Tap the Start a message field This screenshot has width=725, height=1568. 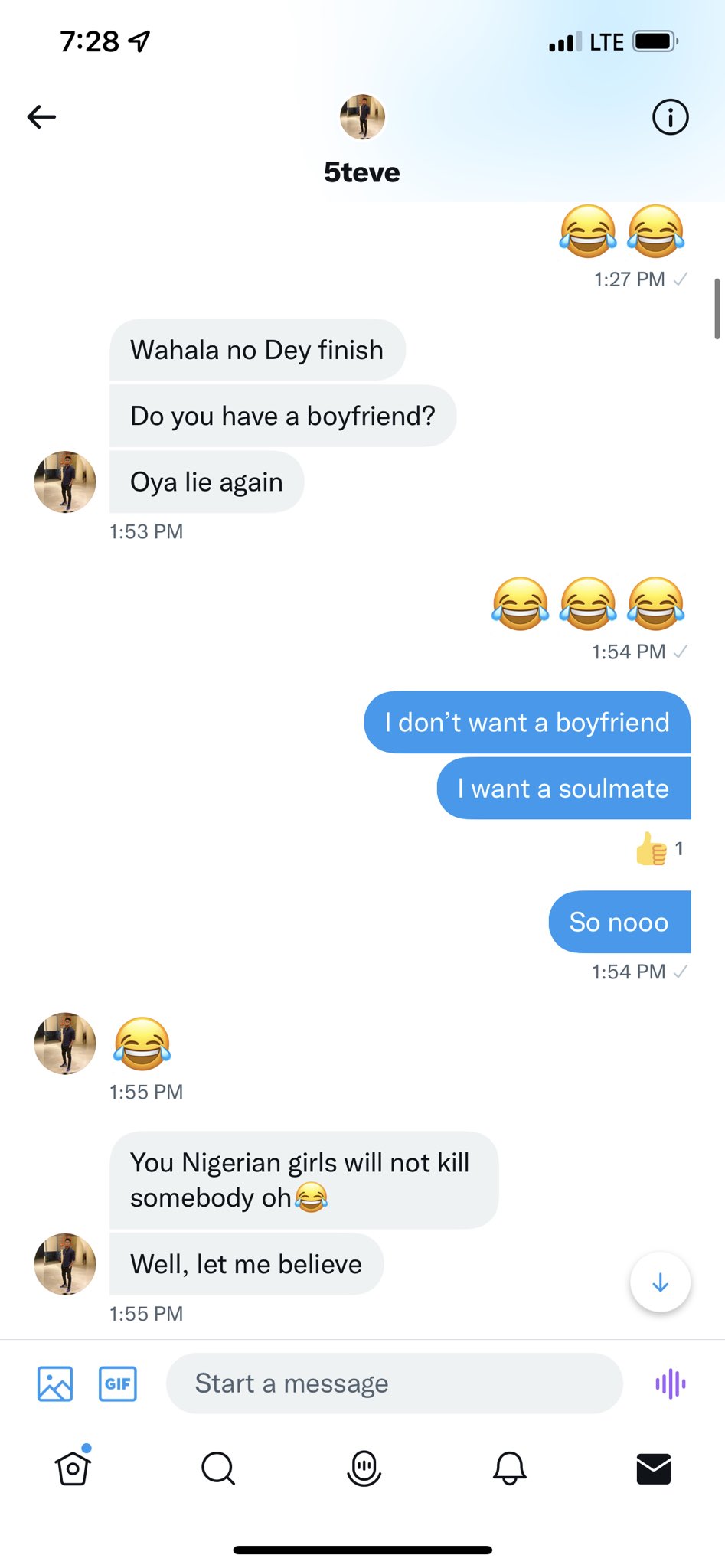(394, 1383)
